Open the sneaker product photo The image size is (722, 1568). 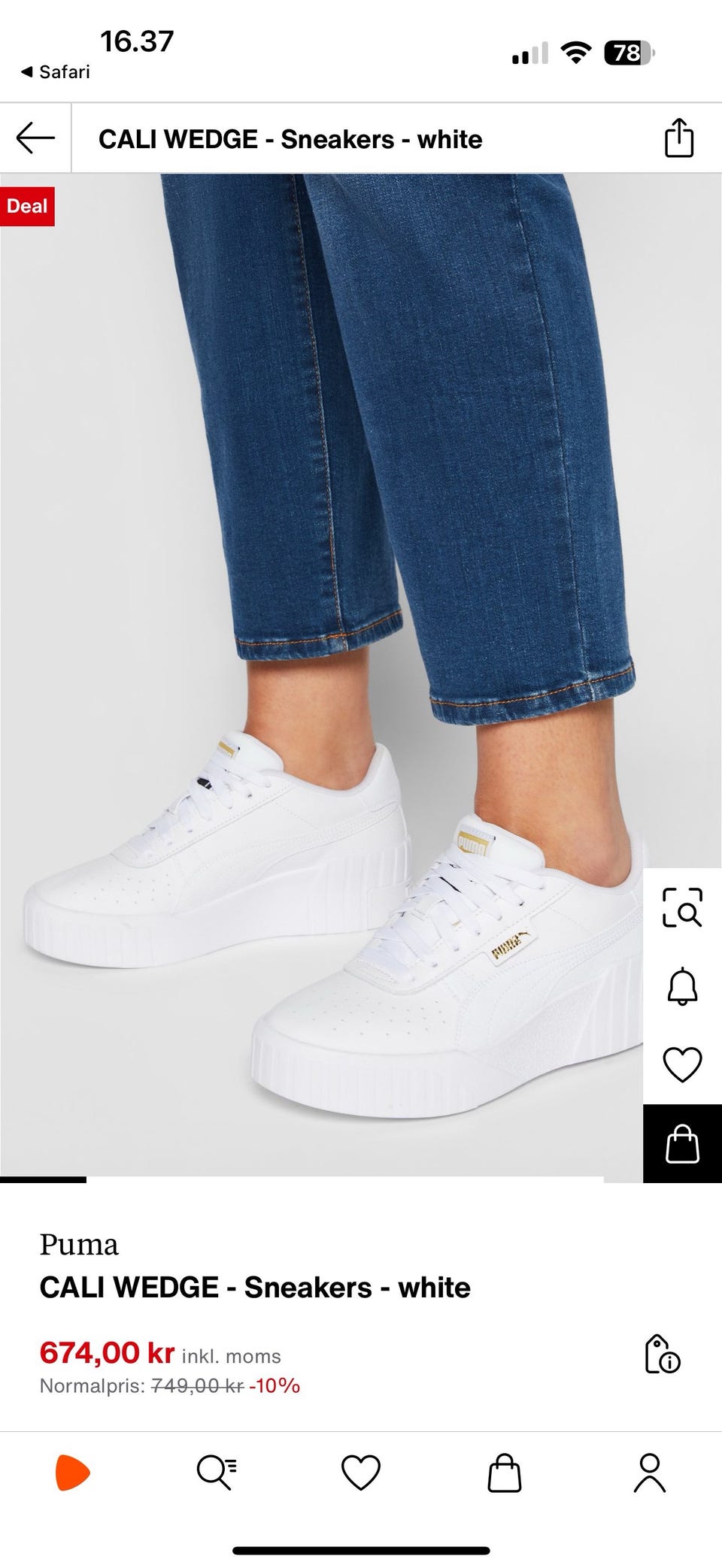click(323, 677)
